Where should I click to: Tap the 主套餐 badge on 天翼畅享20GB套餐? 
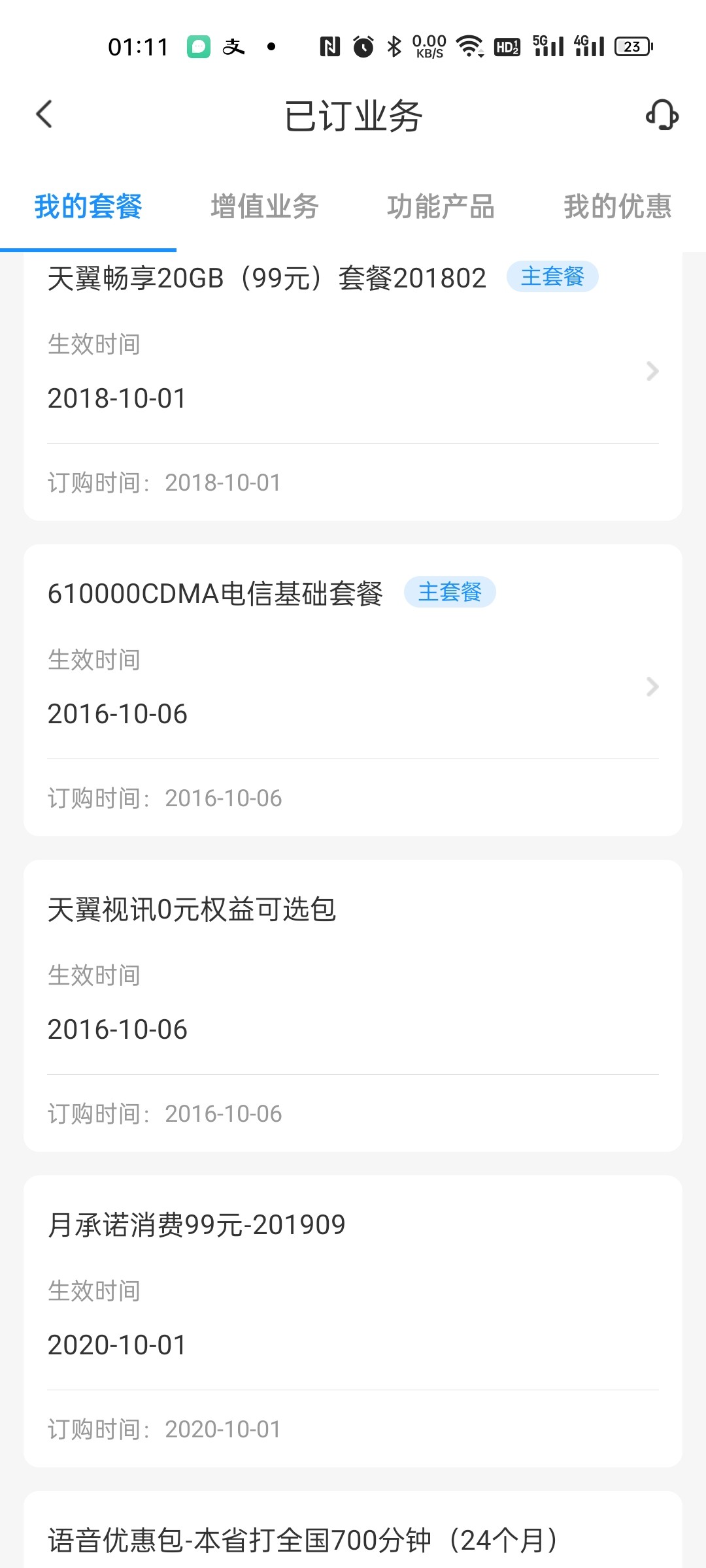click(552, 276)
